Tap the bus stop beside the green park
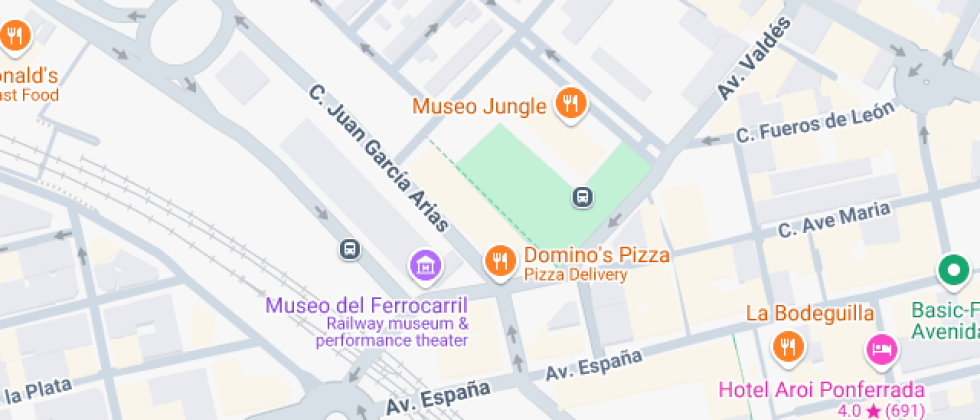Viewport: 980px width, 420px height. click(582, 197)
